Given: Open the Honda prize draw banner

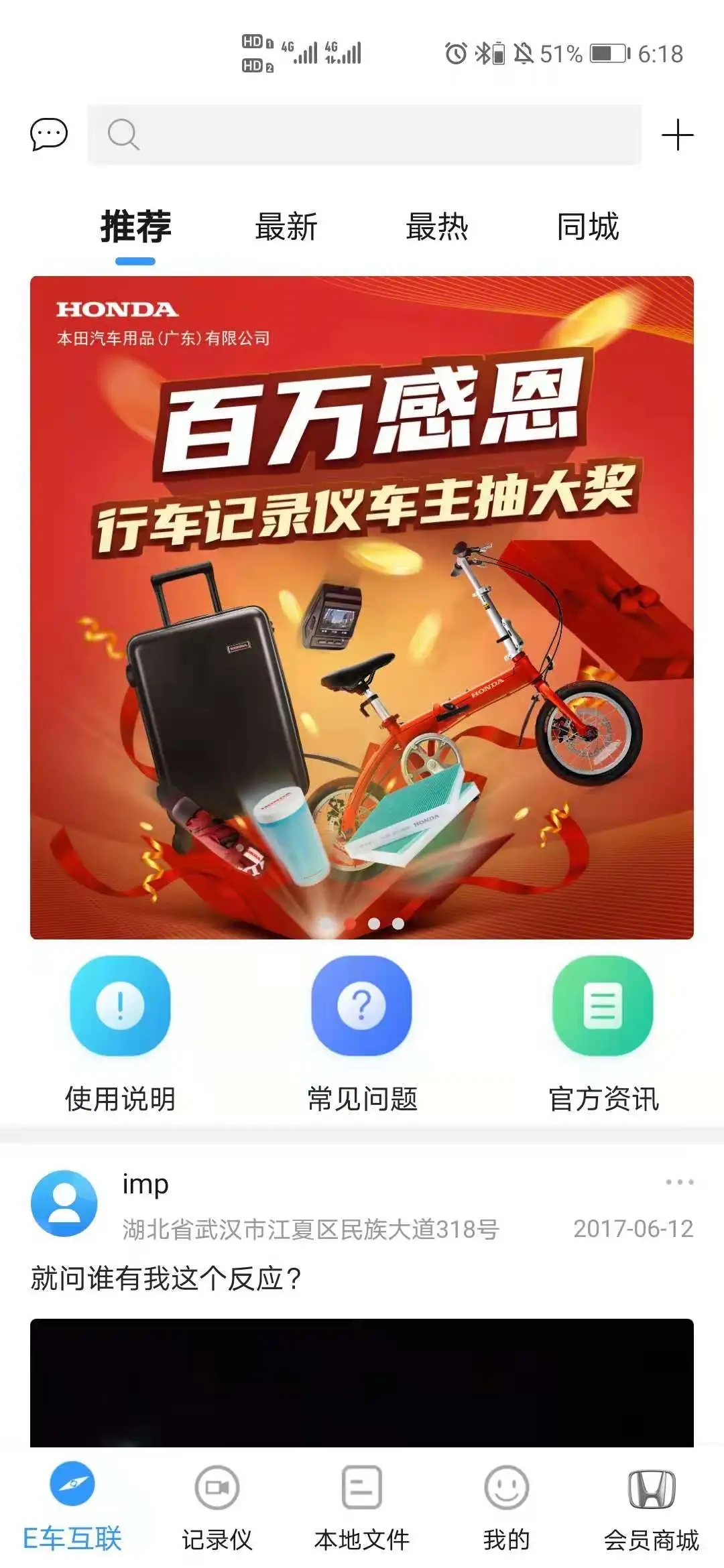Looking at the screenshot, I should pos(362,603).
